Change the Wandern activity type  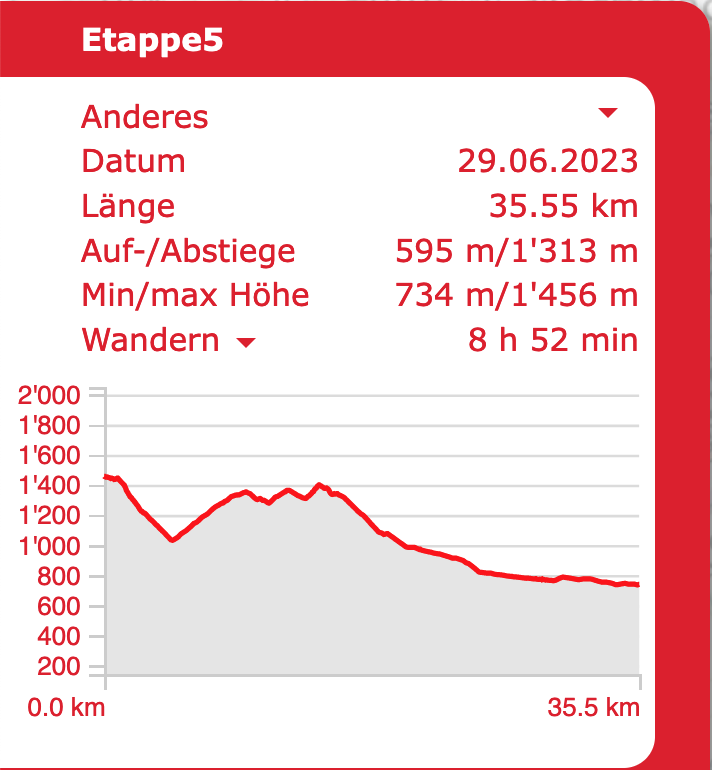click(245, 343)
